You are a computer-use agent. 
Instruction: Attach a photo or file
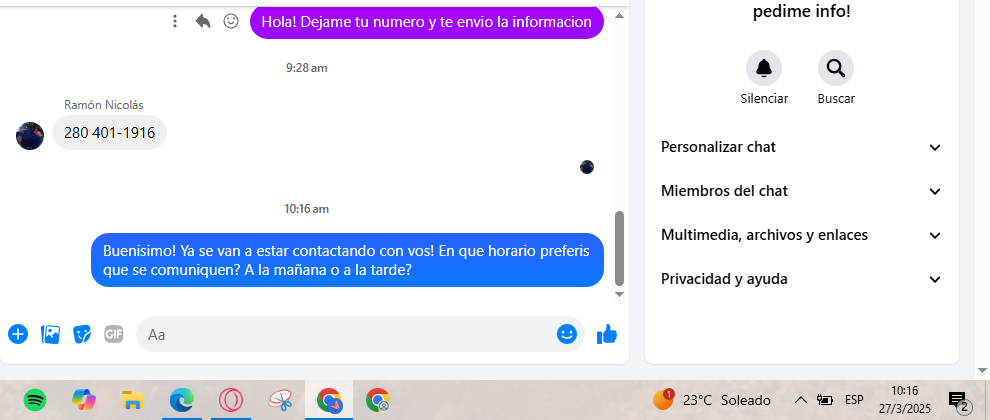tap(50, 334)
